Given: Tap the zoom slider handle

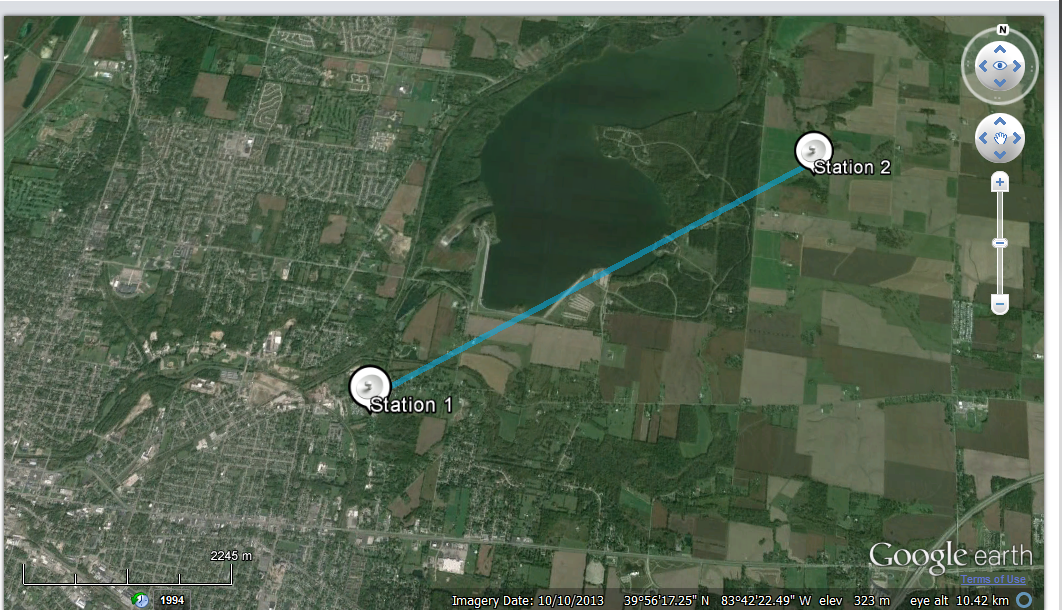Looking at the screenshot, I should 1000,243.
